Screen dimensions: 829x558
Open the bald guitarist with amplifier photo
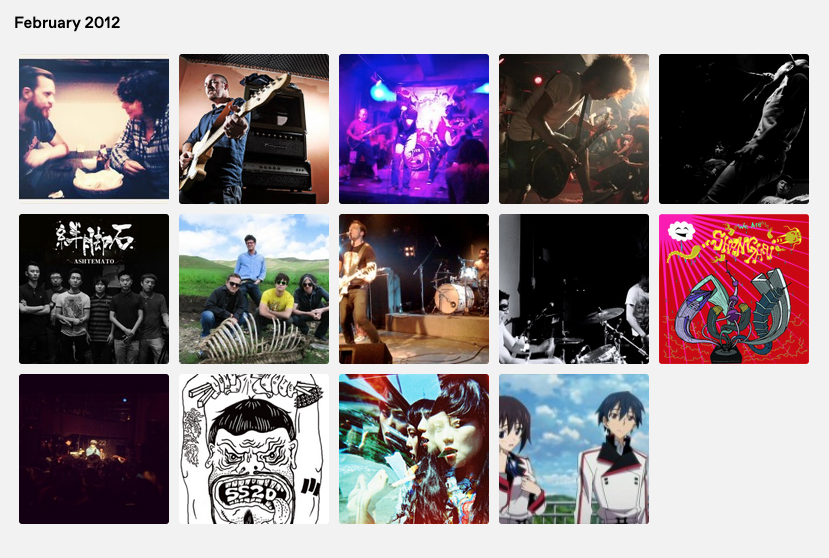(x=254, y=129)
